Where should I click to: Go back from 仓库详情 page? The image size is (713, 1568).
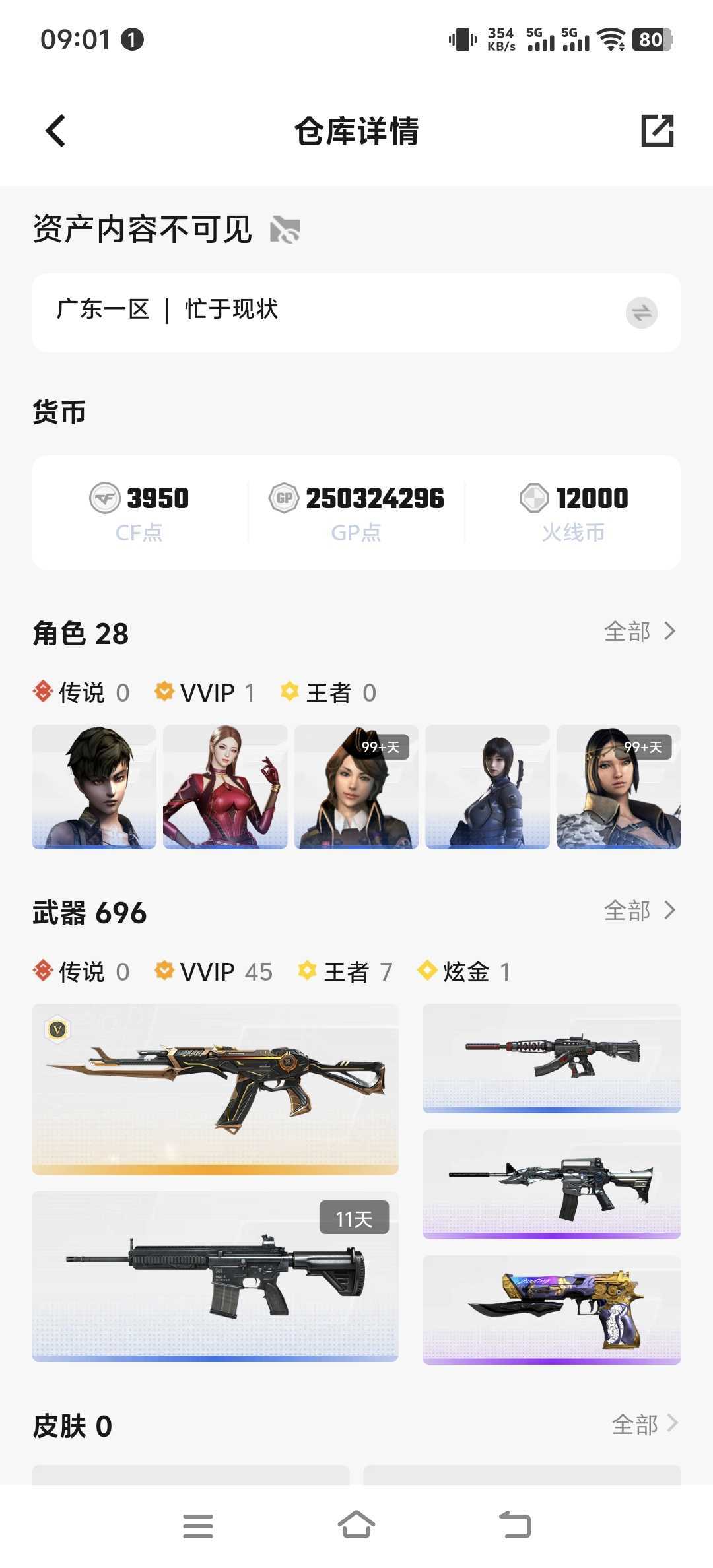click(55, 131)
